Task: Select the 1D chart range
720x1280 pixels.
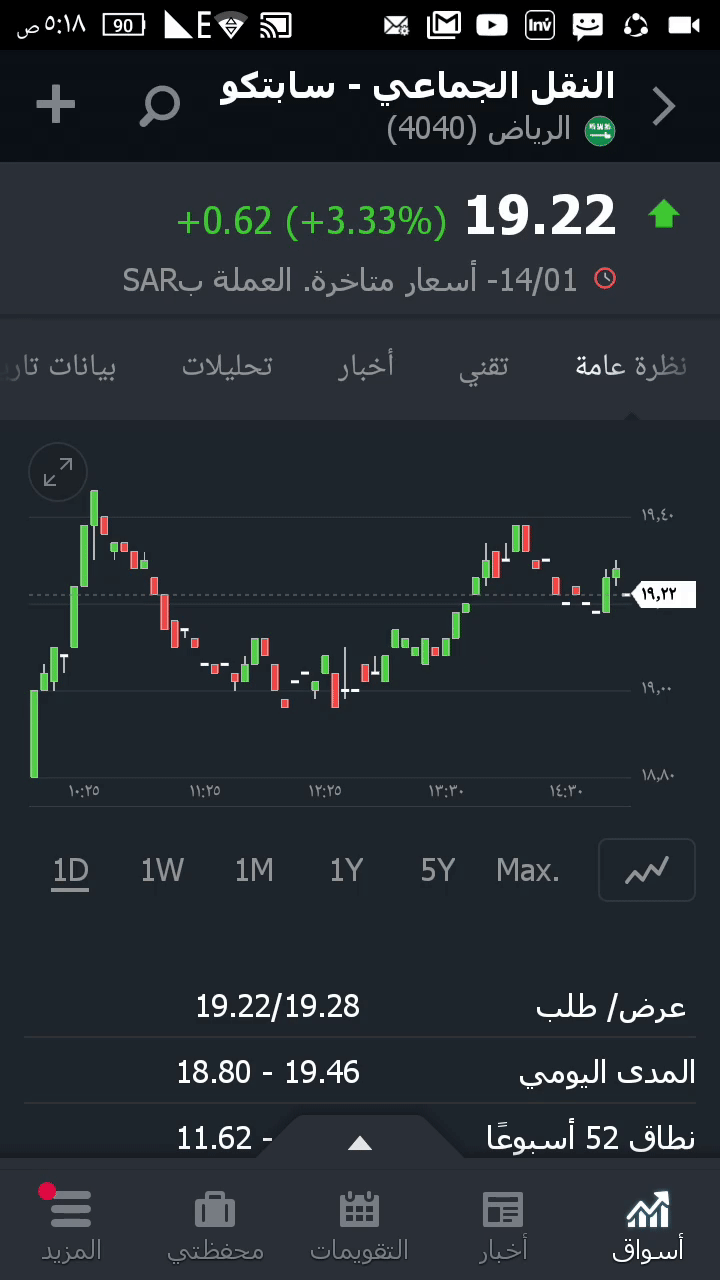Action: tap(71, 871)
